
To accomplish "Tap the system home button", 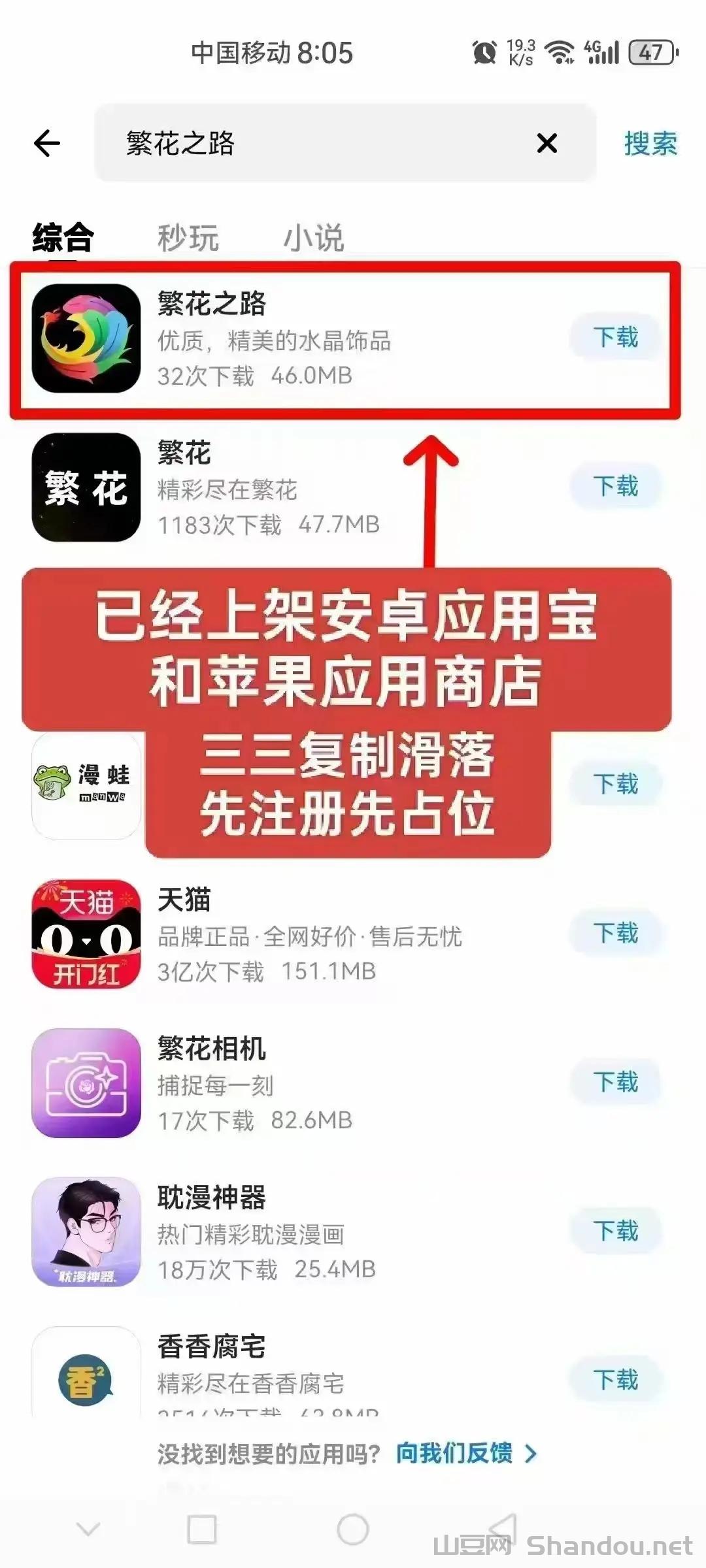I will pyautogui.click(x=353, y=1529).
